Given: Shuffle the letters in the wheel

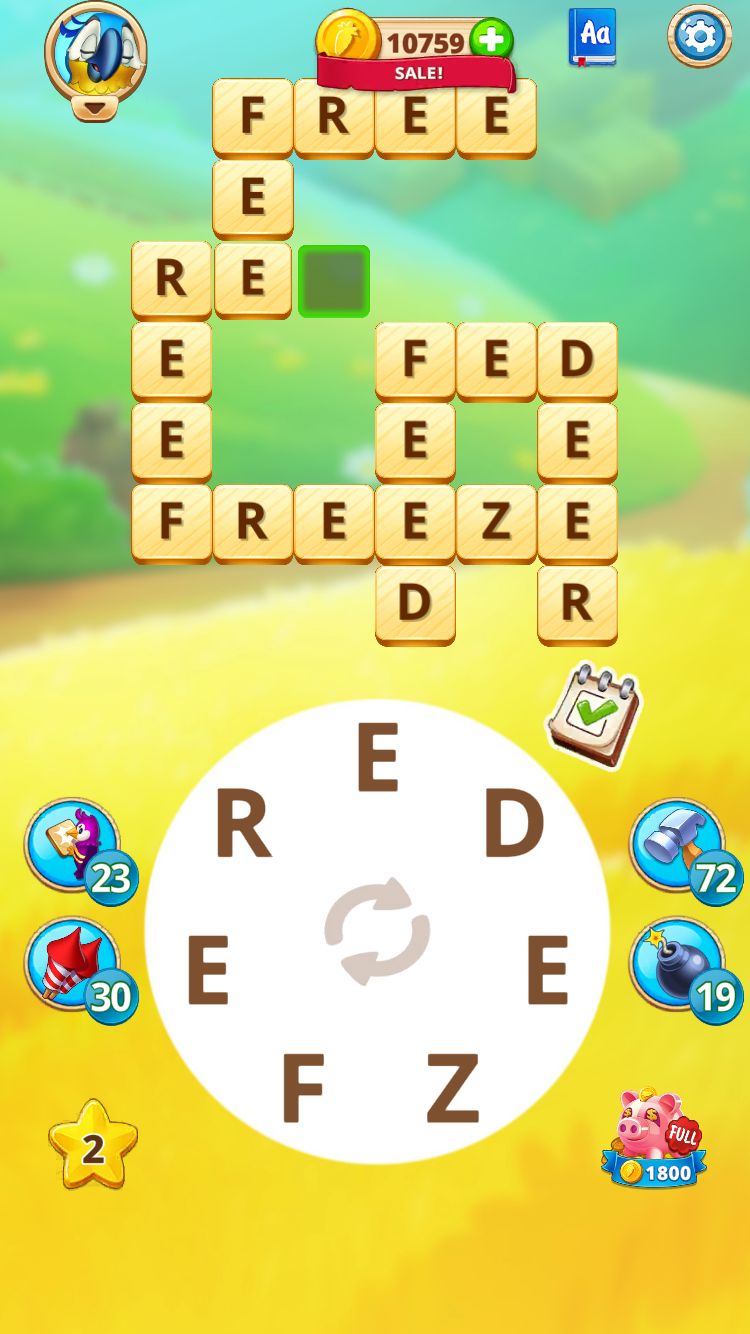Looking at the screenshot, I should [377, 931].
